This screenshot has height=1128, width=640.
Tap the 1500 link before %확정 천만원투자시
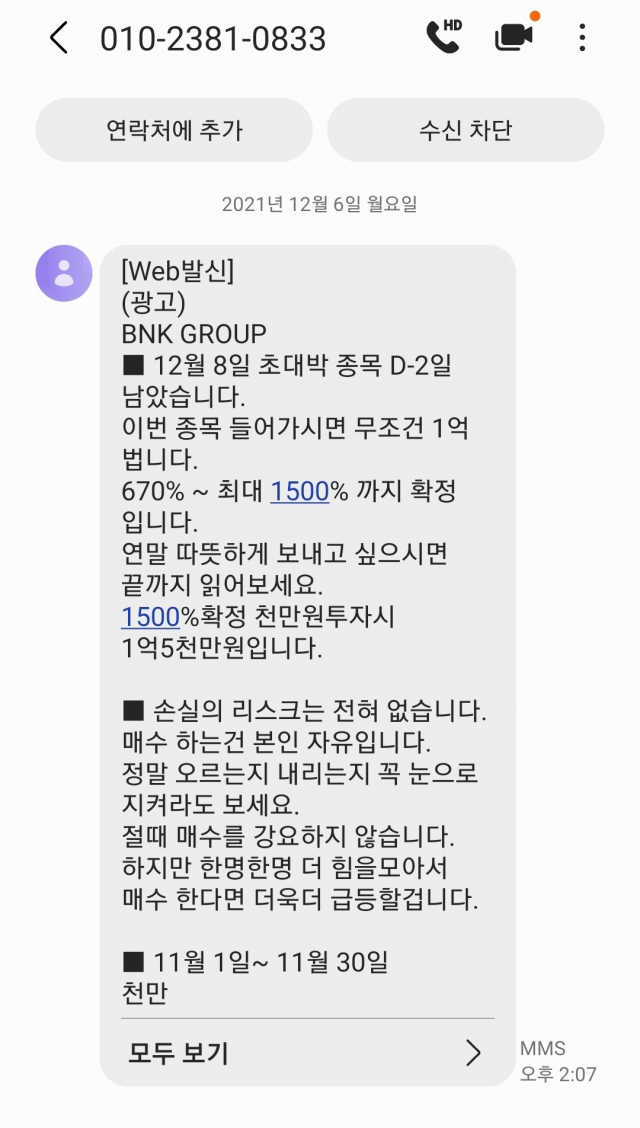150,616
